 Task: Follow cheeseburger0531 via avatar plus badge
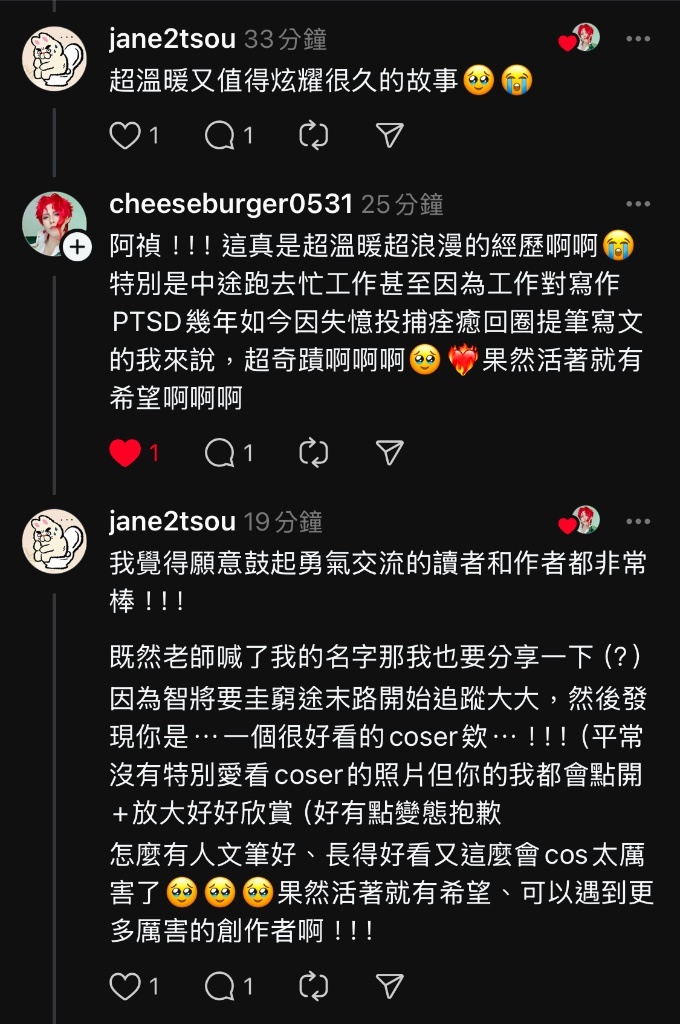tap(77, 246)
